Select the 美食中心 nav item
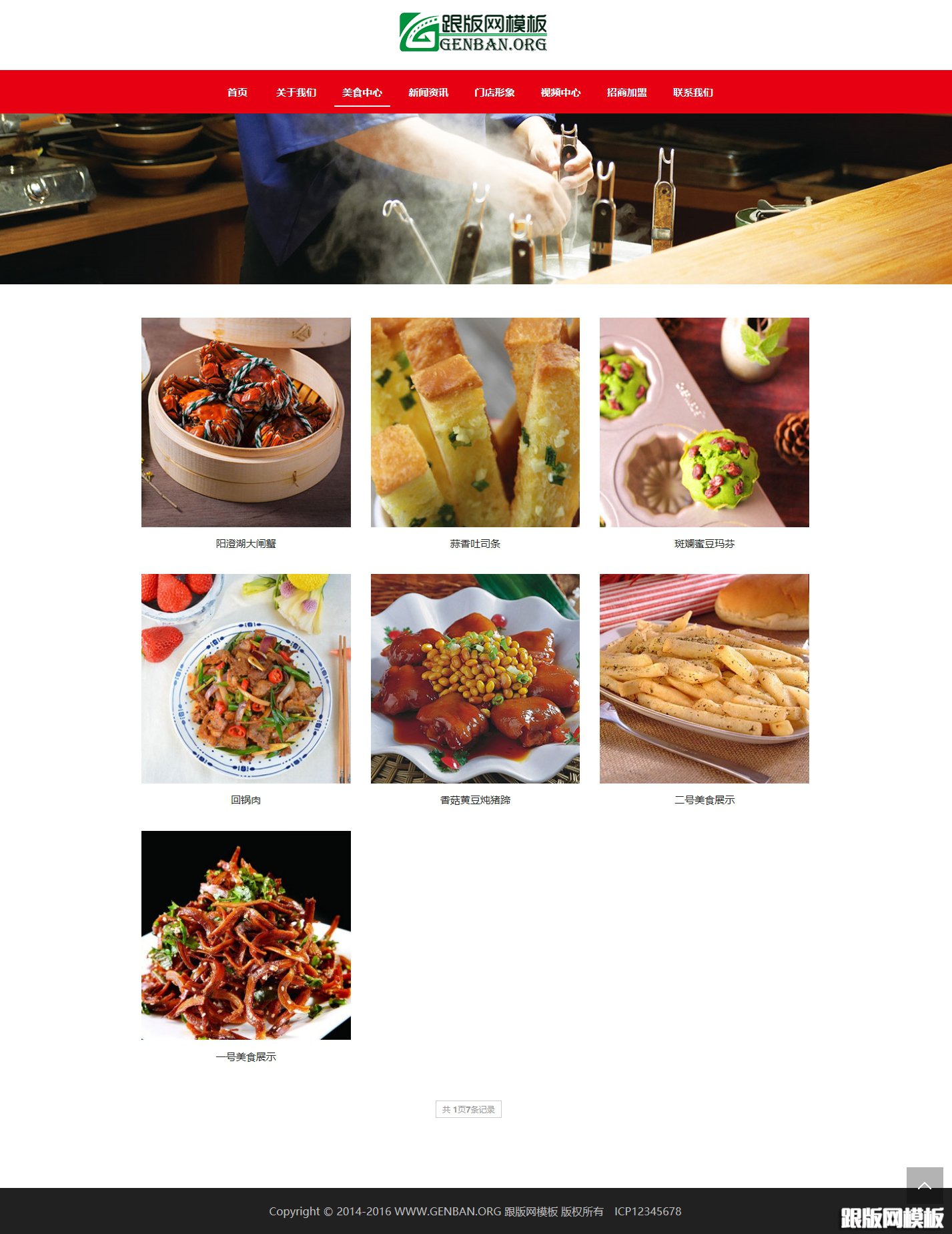The height and width of the screenshot is (1234, 952). (x=362, y=92)
